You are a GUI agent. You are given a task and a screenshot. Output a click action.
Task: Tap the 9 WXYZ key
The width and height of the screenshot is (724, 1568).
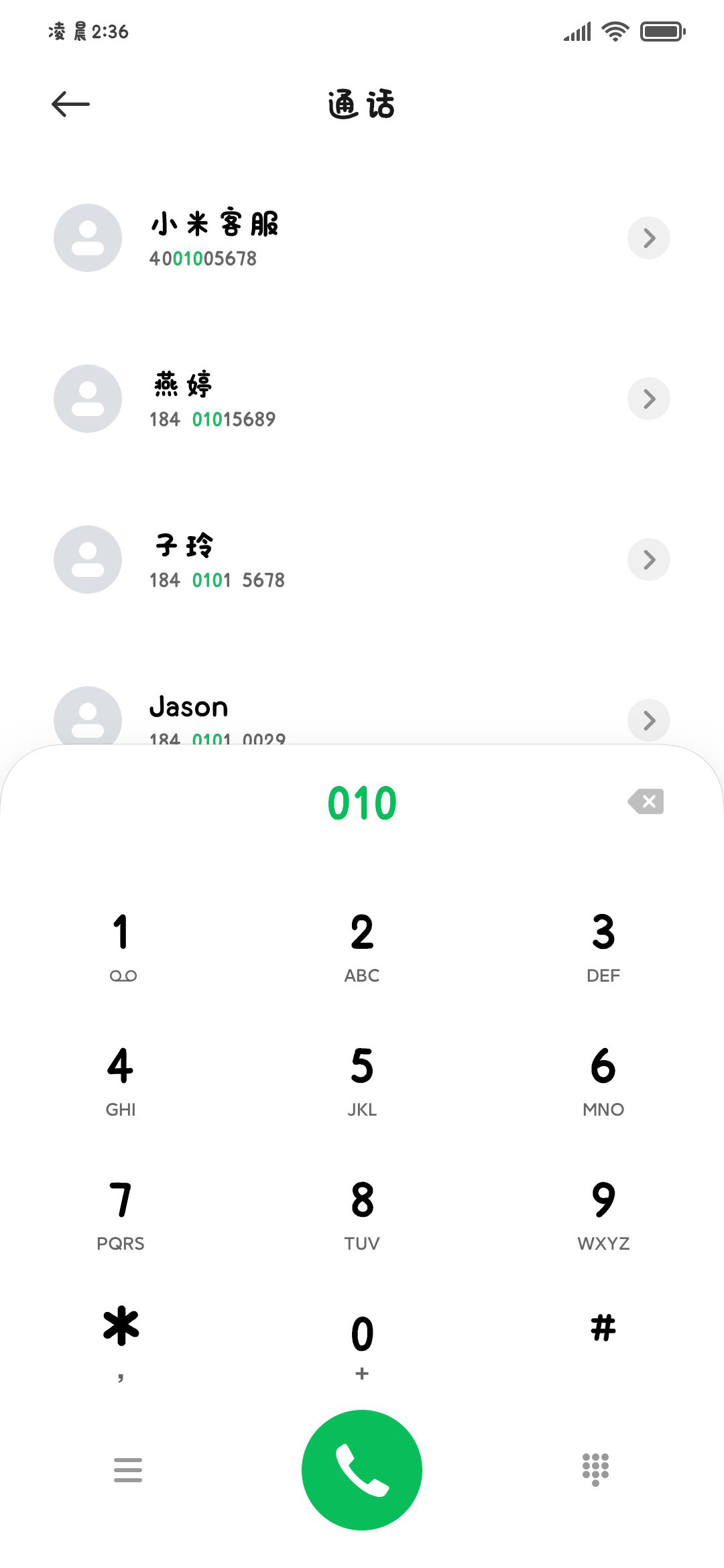(603, 1214)
